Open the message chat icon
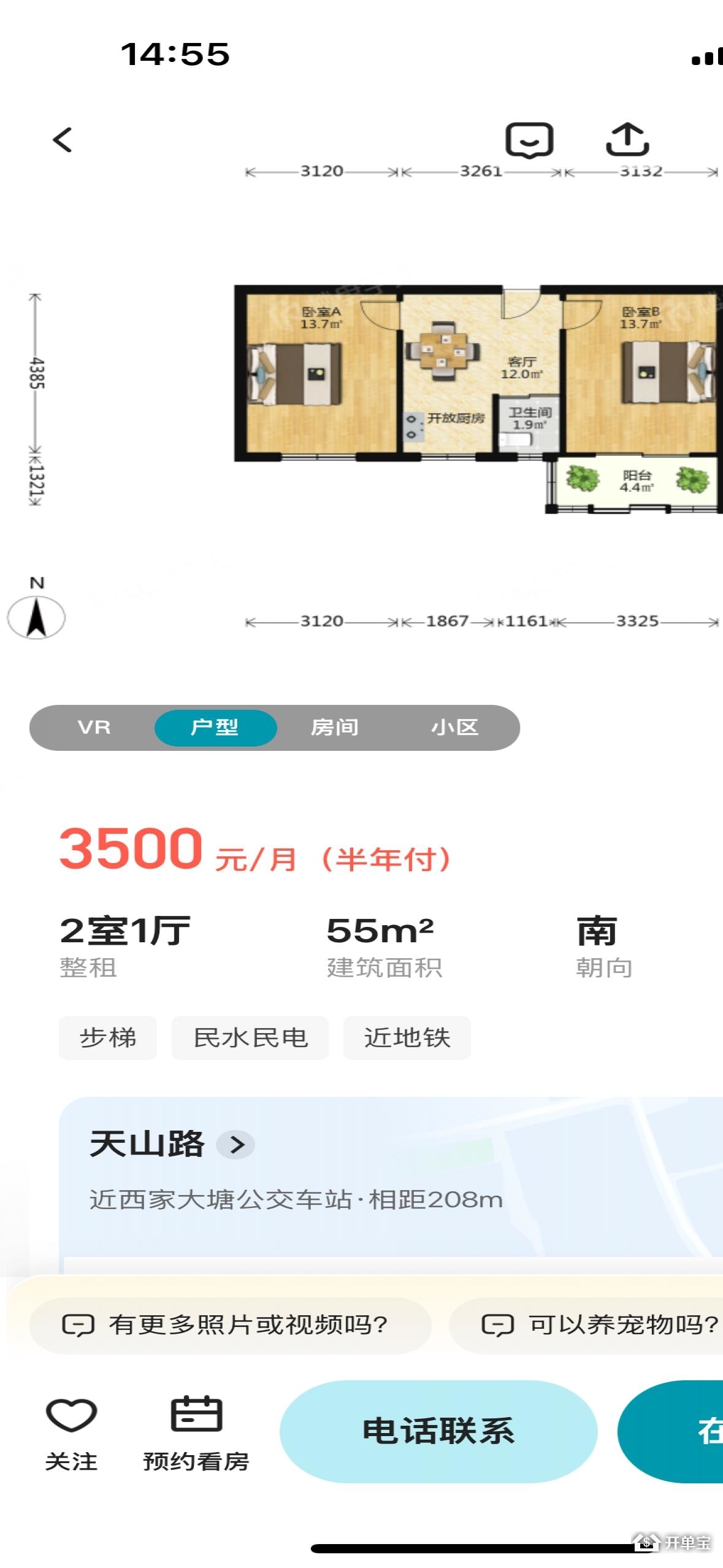This screenshot has width=723, height=1568. click(529, 140)
